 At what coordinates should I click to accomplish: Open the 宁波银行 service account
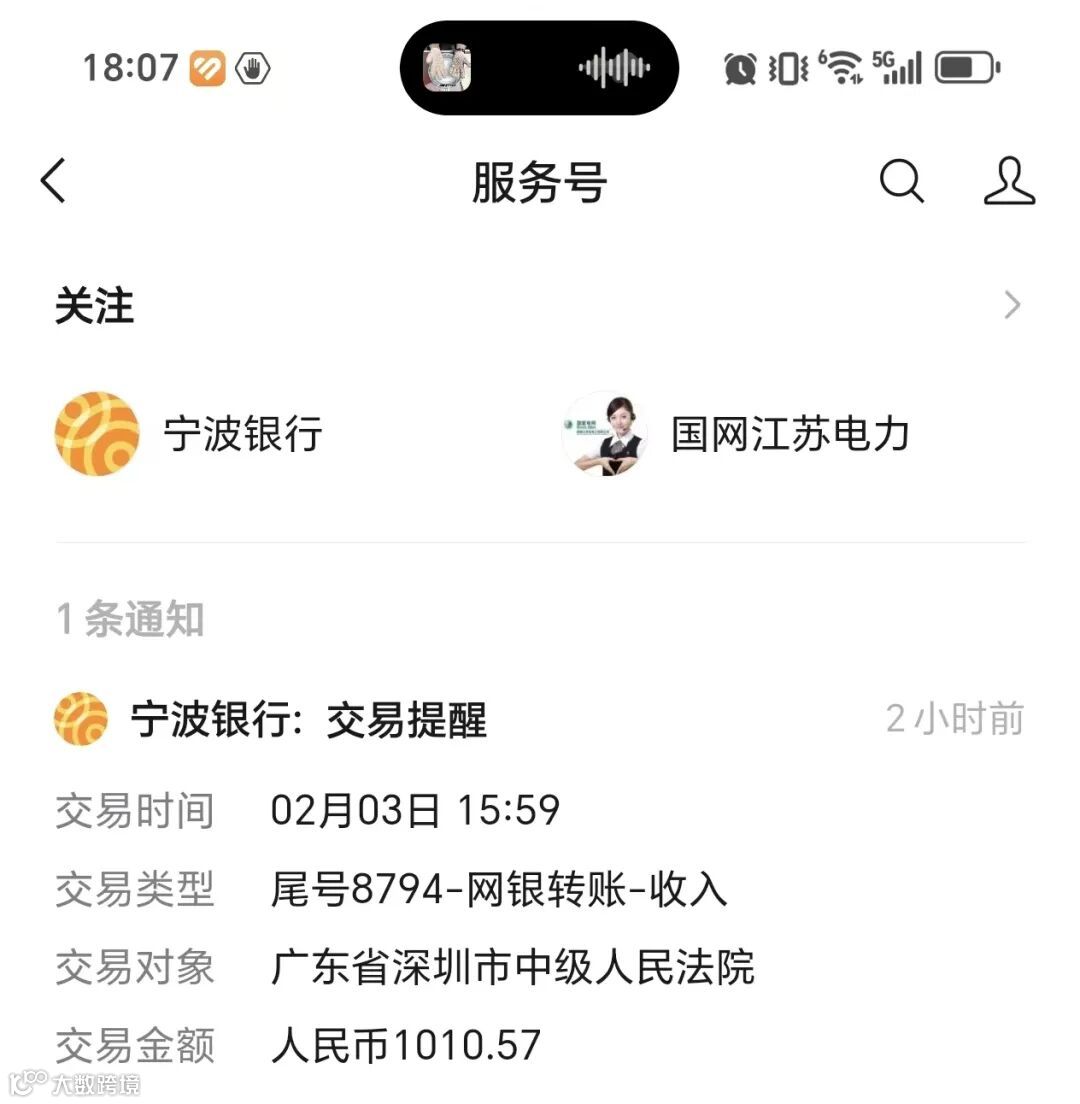pyautogui.click(x=189, y=433)
